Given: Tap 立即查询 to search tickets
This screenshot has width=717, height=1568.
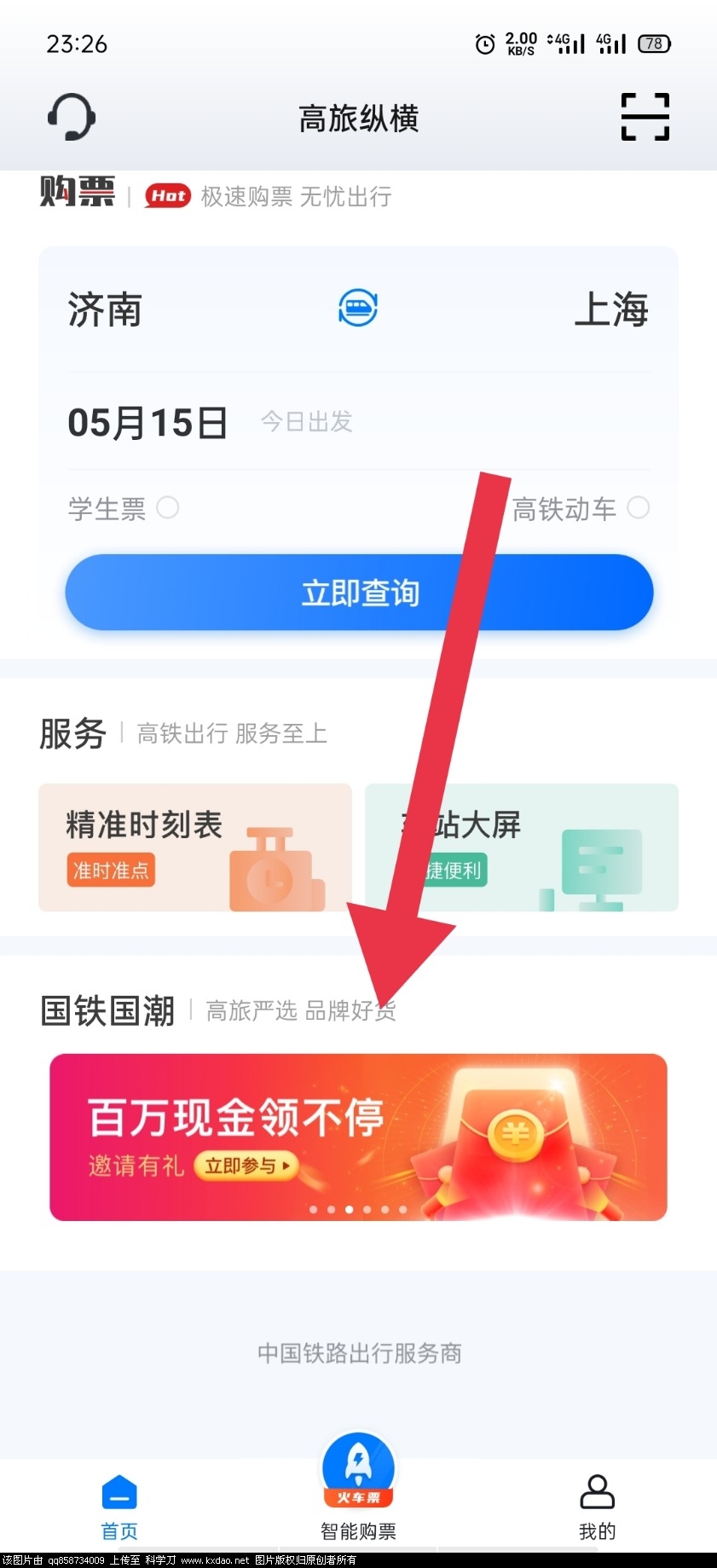Looking at the screenshot, I should click(359, 593).
